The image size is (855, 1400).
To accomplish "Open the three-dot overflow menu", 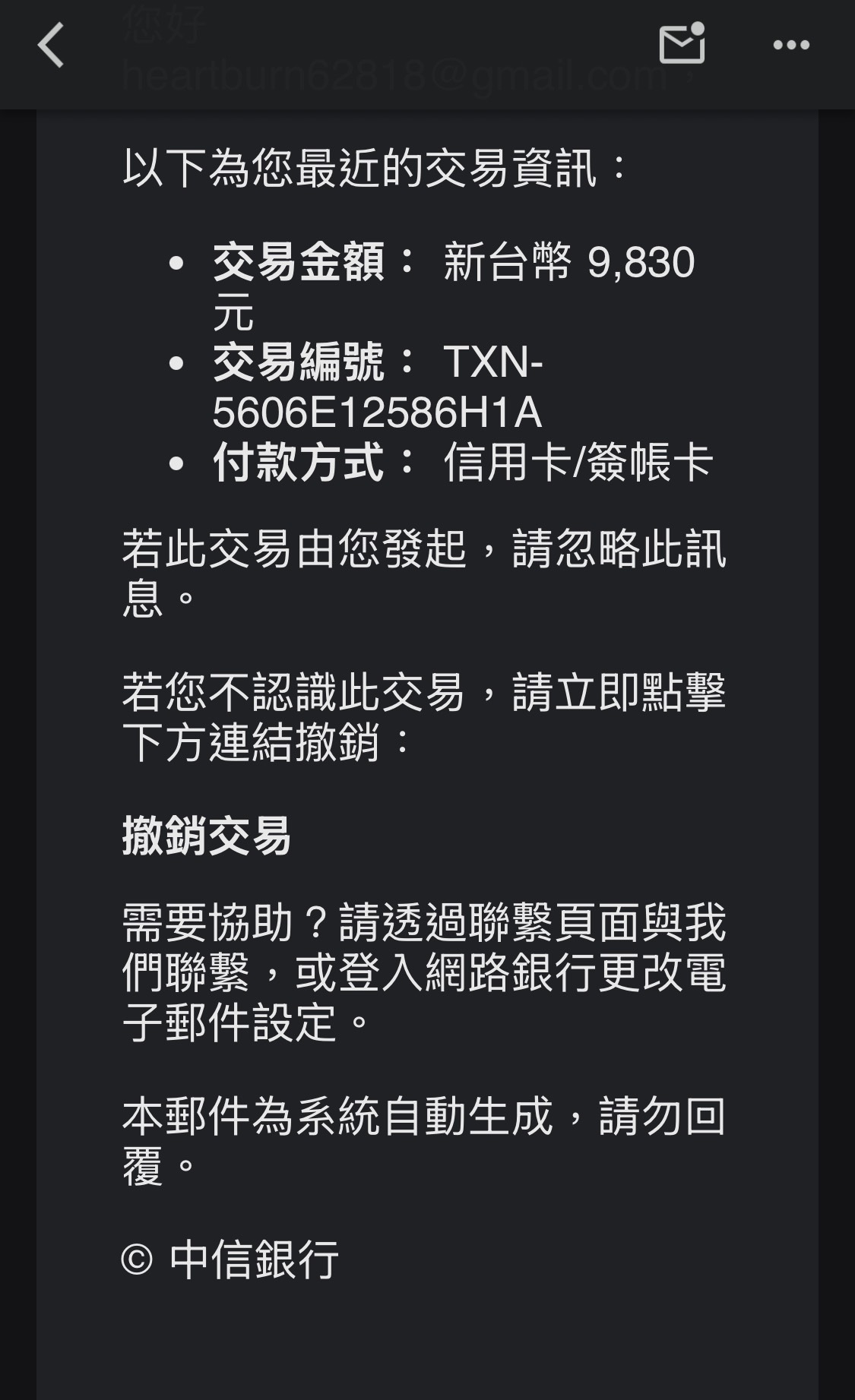I will click(791, 46).
